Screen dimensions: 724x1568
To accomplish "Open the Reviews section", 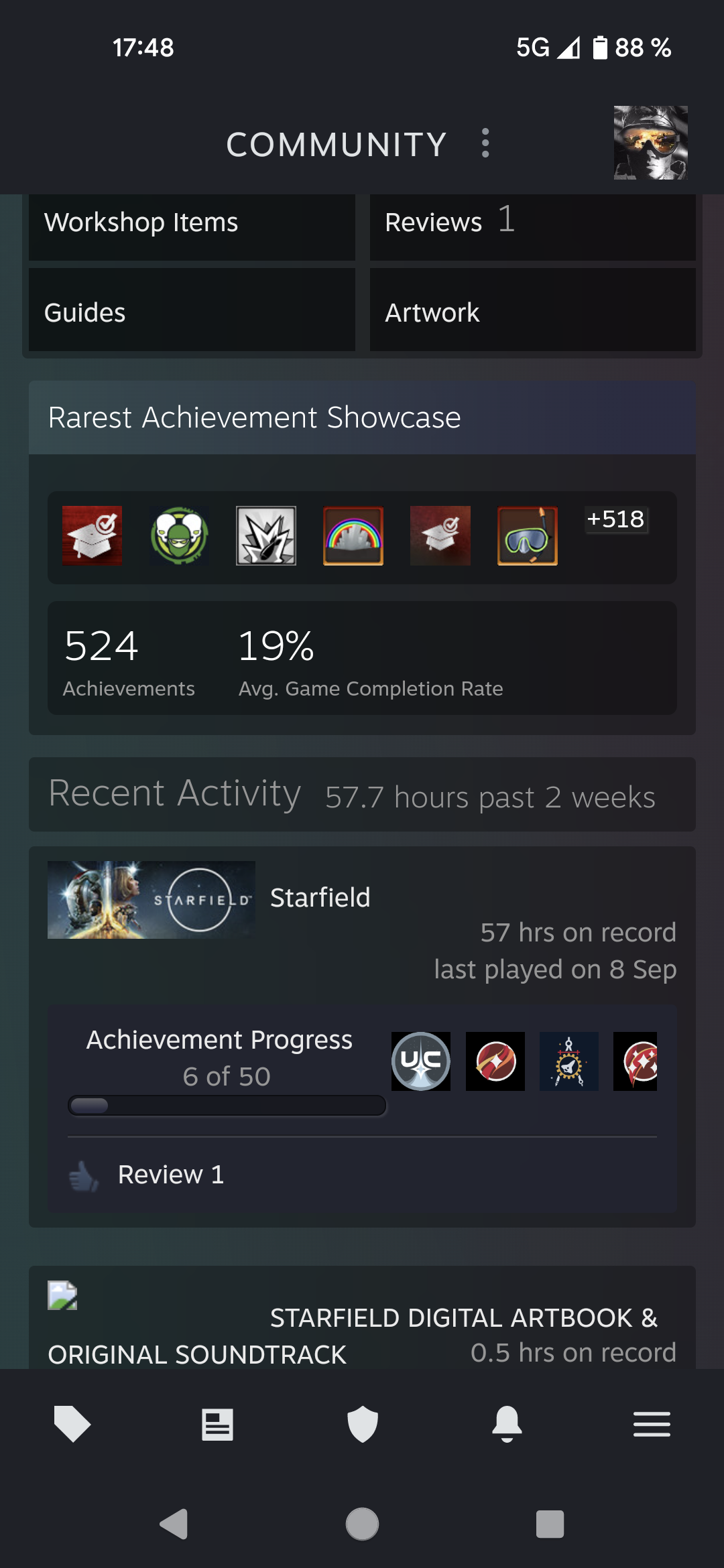I will (532, 223).
